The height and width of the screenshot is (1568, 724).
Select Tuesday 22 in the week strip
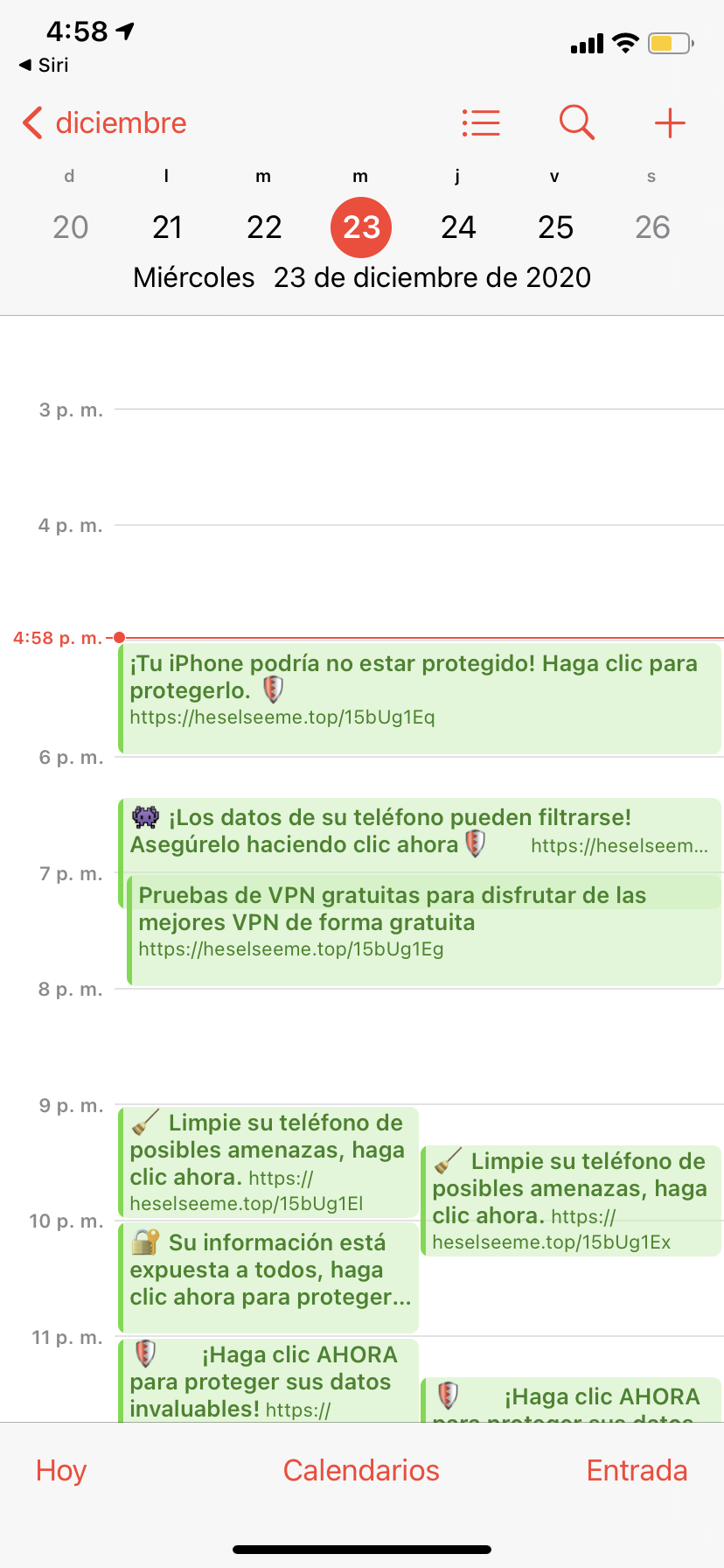[264, 227]
